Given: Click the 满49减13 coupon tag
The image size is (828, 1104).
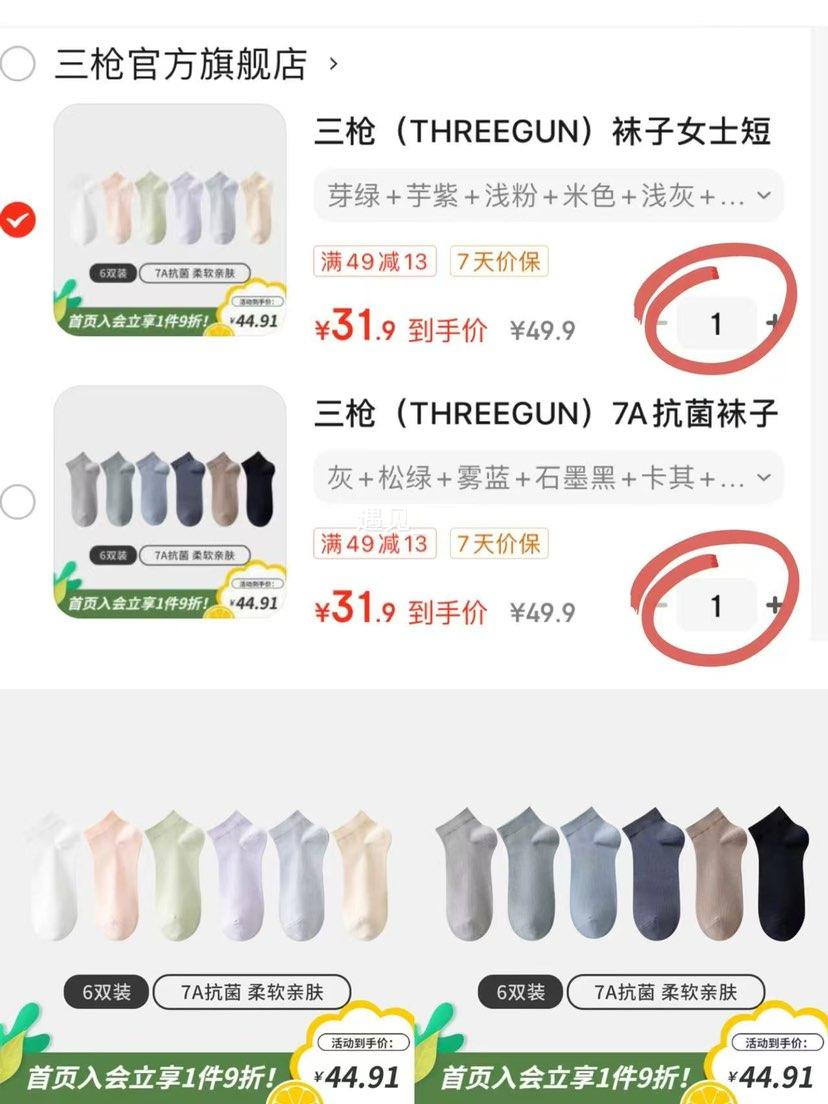Looking at the screenshot, I should (374, 262).
